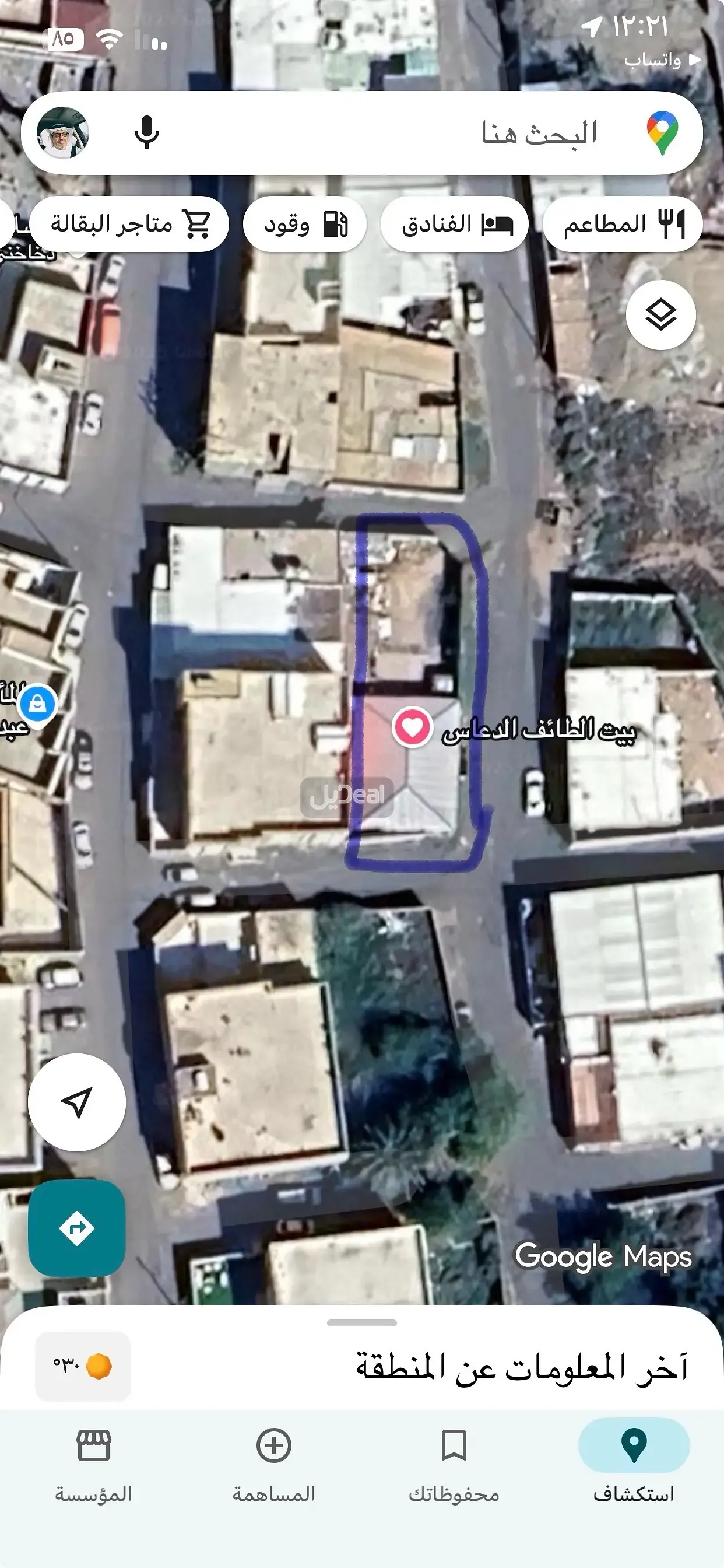The image size is (724, 1568).
Task: Select the وقود fuel chip
Action: pos(305,224)
